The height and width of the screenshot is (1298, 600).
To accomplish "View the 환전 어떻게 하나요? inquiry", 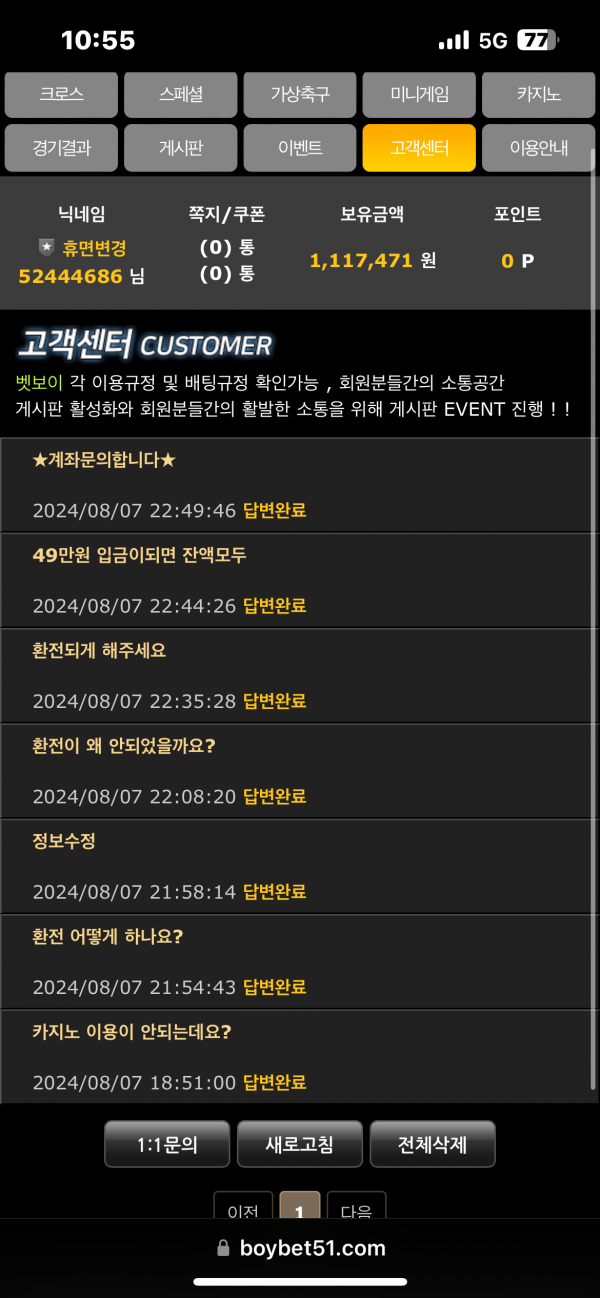I will (x=108, y=937).
